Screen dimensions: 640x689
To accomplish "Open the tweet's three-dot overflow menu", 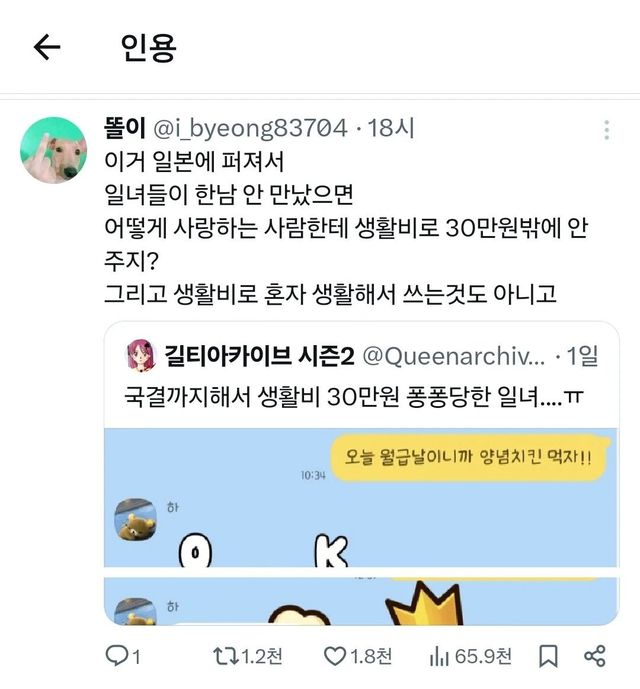I will tap(606, 131).
